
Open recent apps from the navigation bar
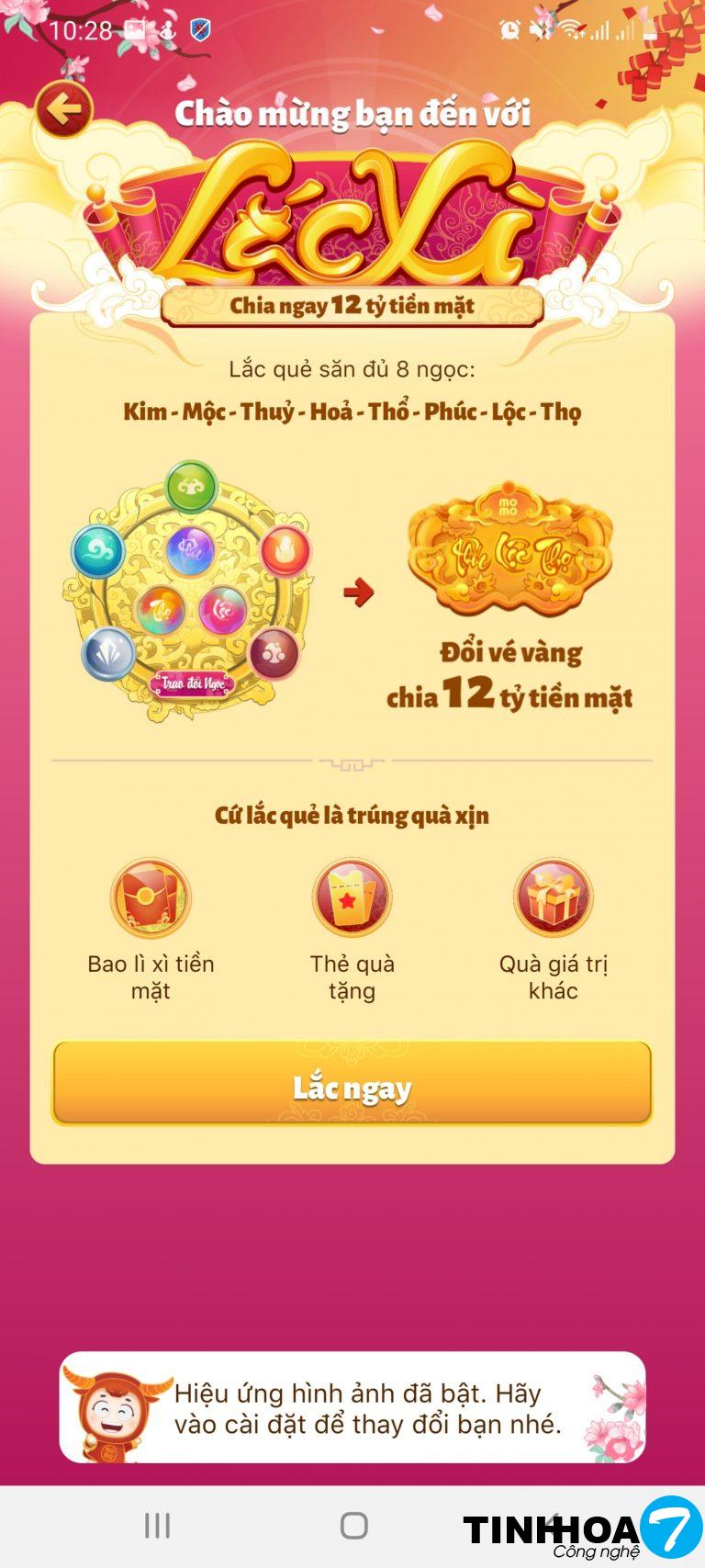point(157,1526)
